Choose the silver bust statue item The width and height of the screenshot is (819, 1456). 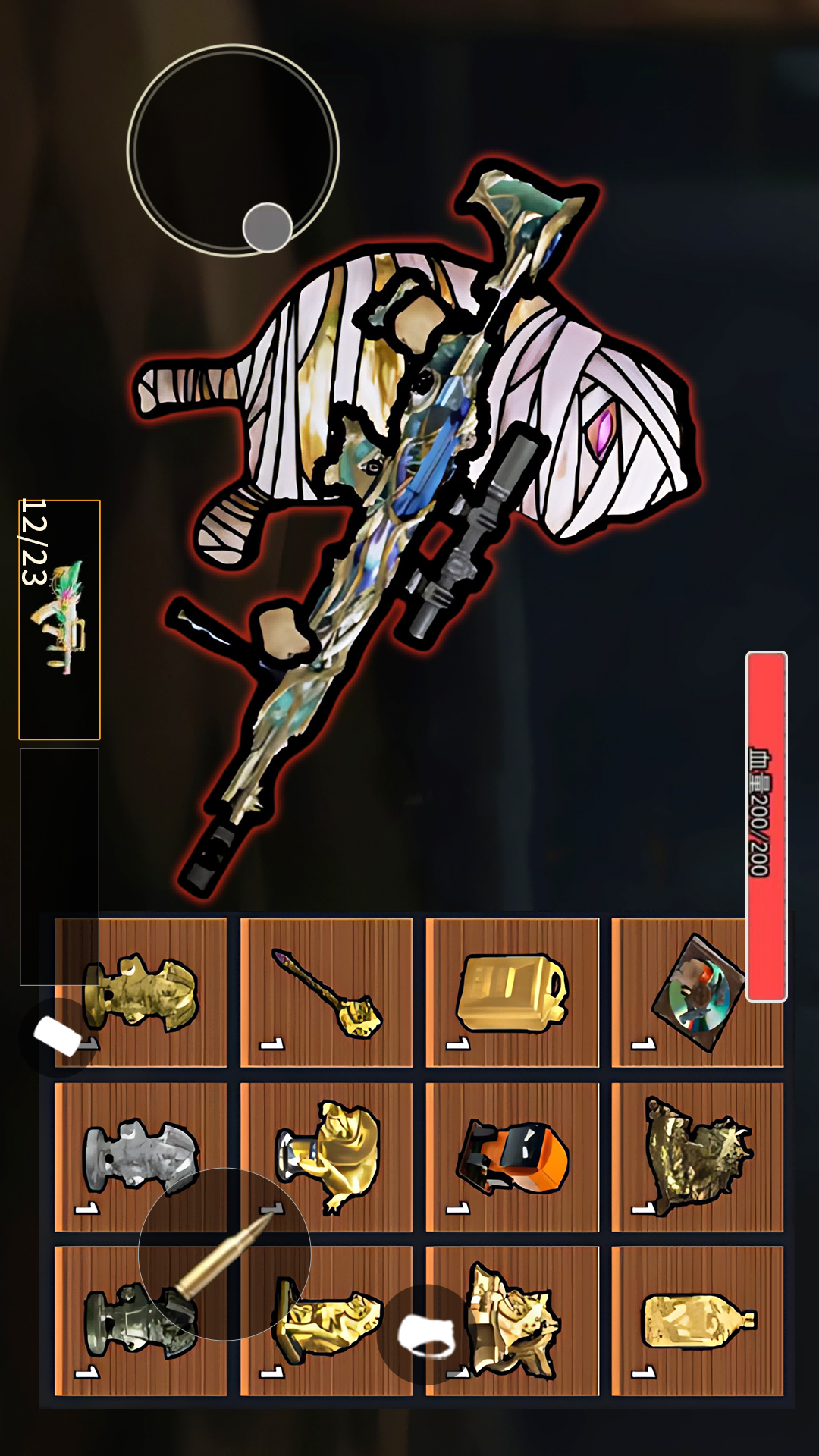141,1157
